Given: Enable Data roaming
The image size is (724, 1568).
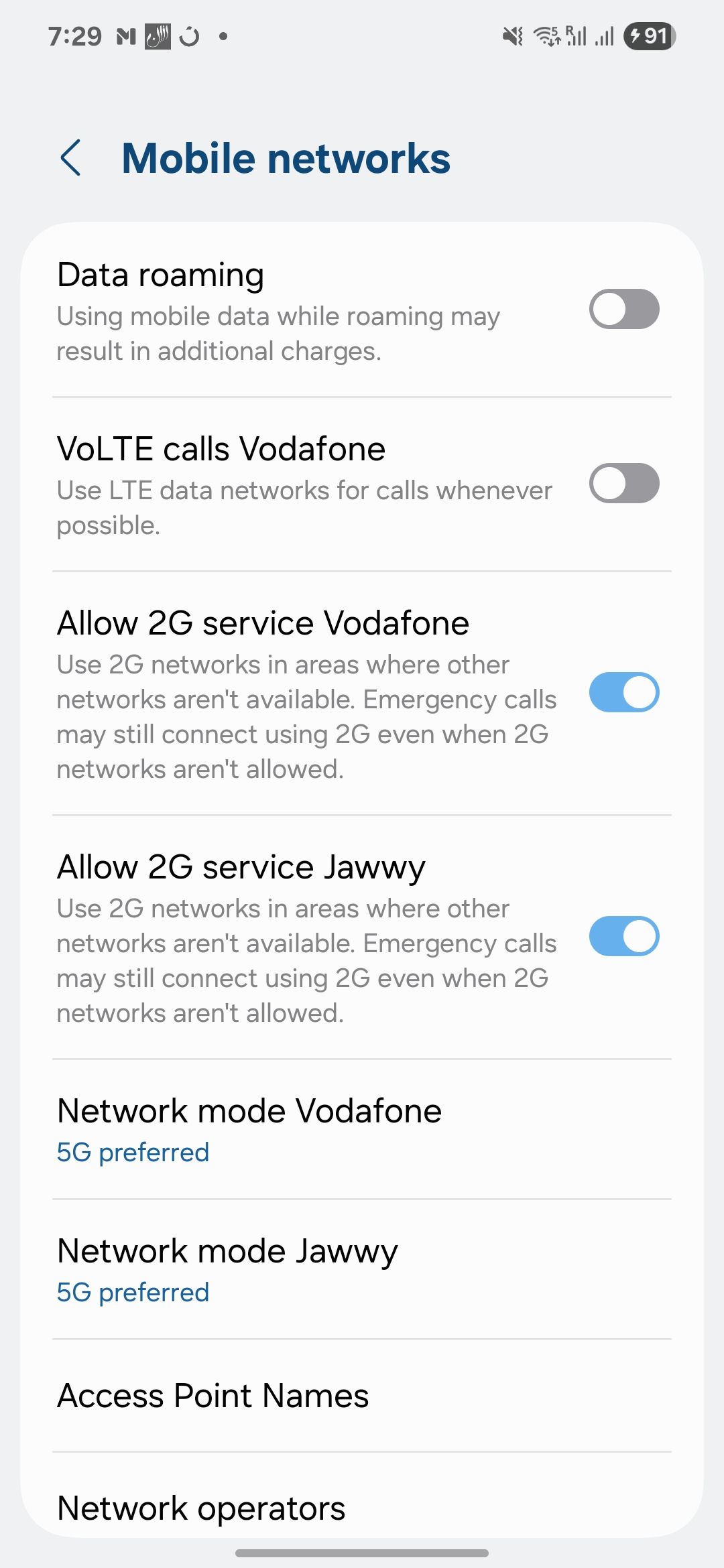Looking at the screenshot, I should pyautogui.click(x=623, y=308).
